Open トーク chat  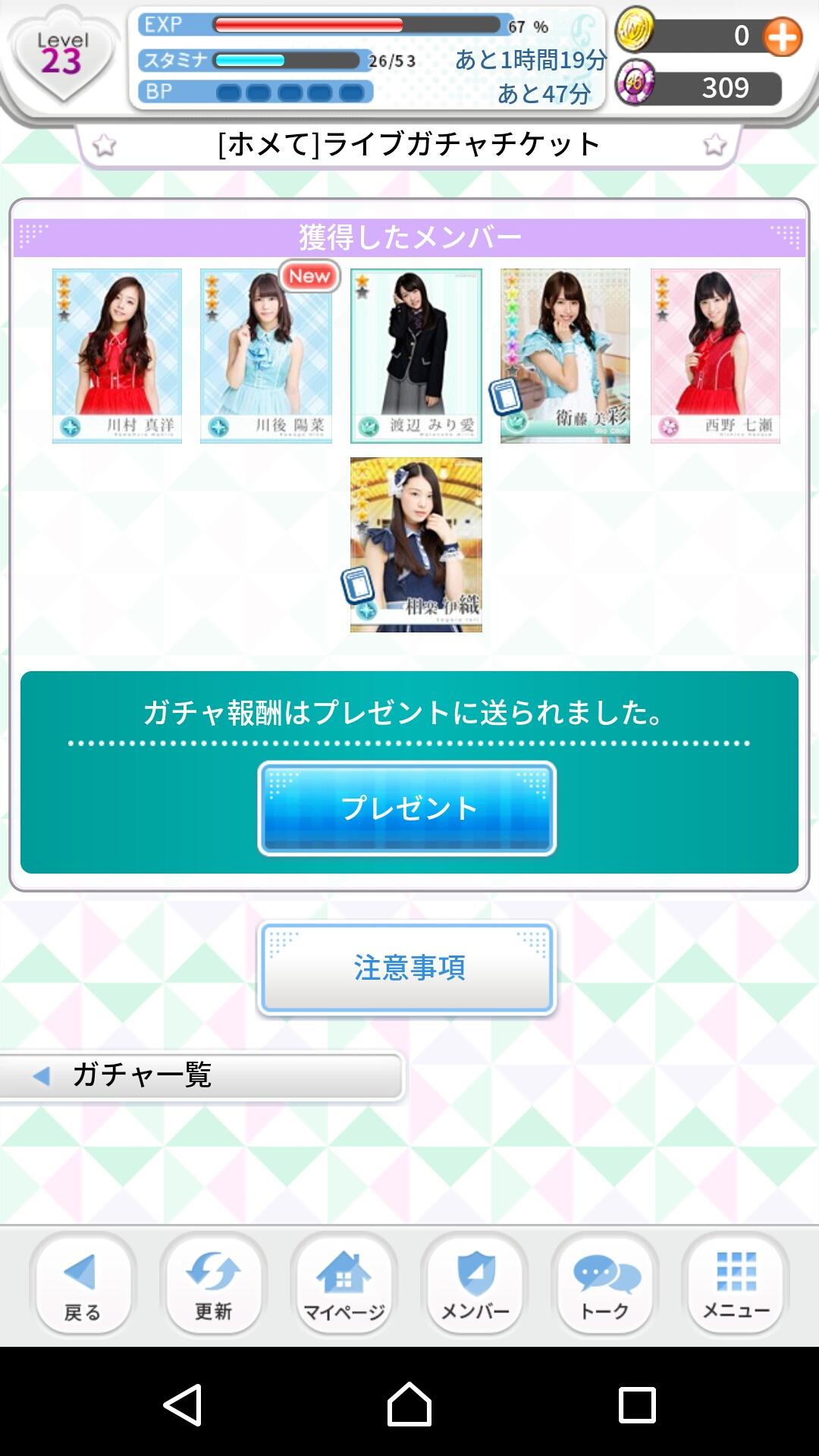605,1285
